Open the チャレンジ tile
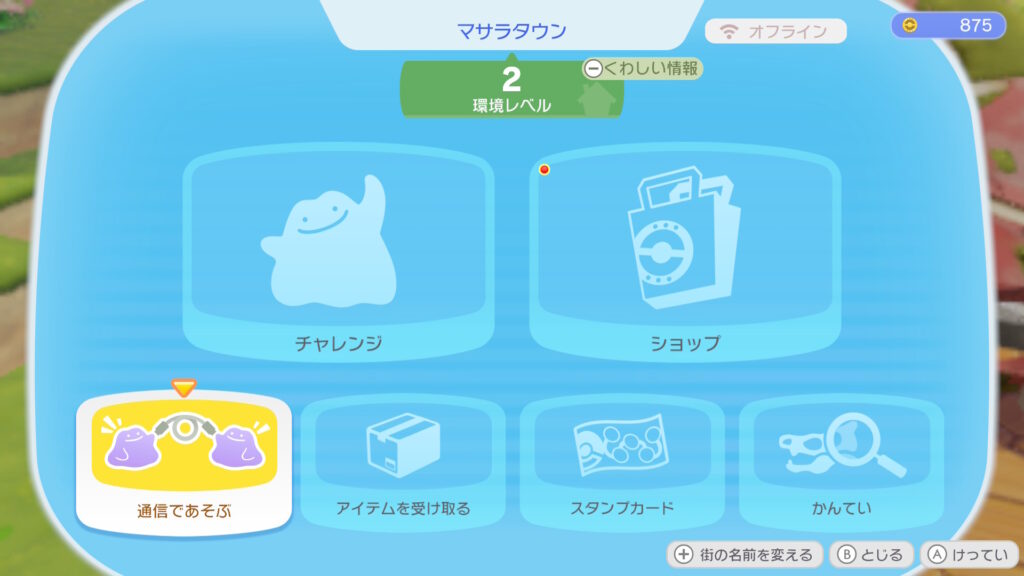 click(338, 255)
